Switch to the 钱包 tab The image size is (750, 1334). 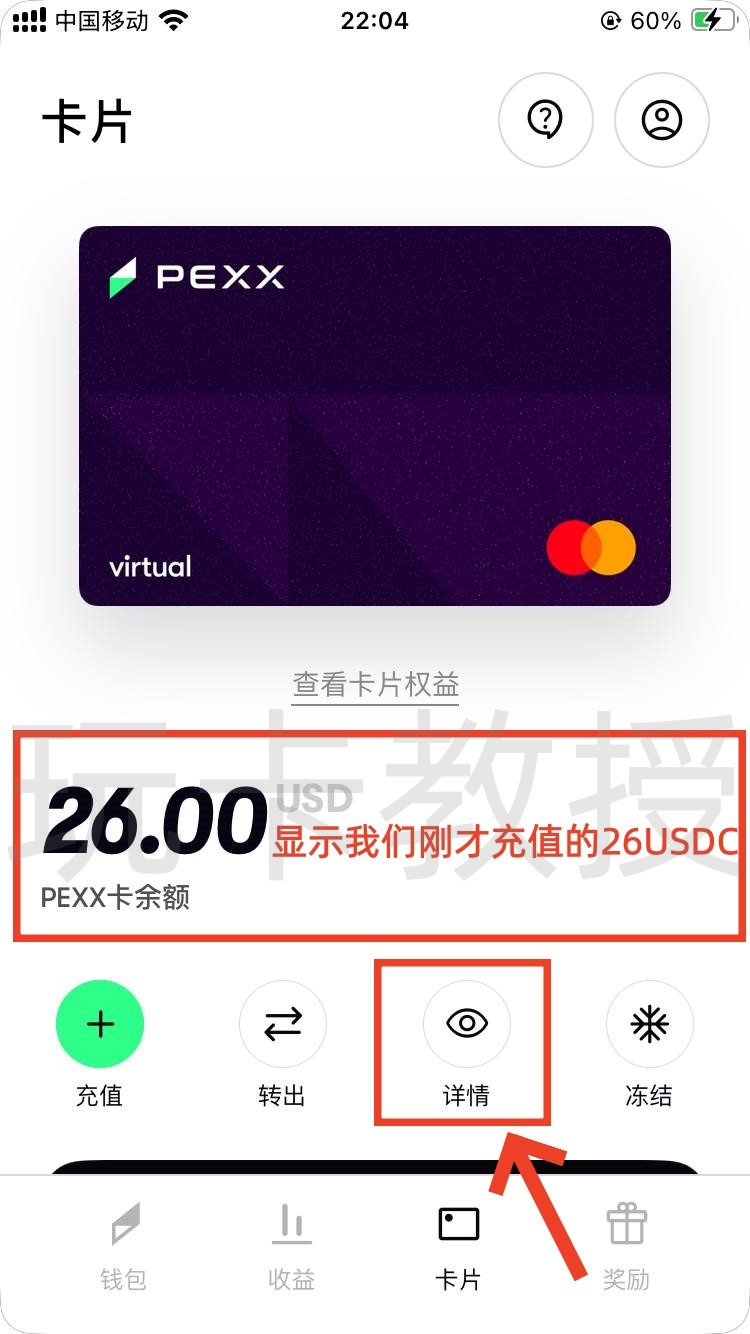click(123, 1245)
